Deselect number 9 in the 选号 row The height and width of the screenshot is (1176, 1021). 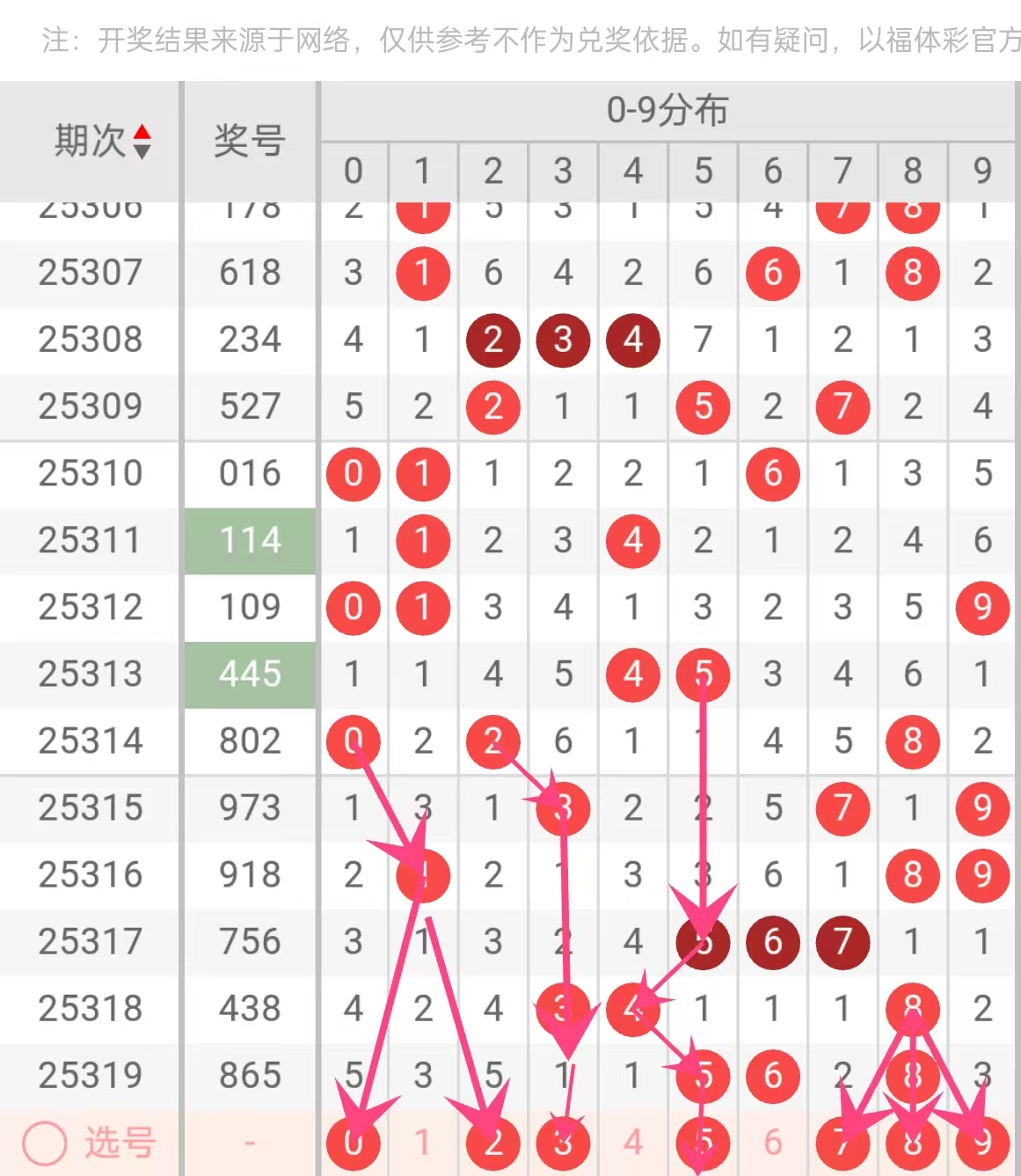982,1143
